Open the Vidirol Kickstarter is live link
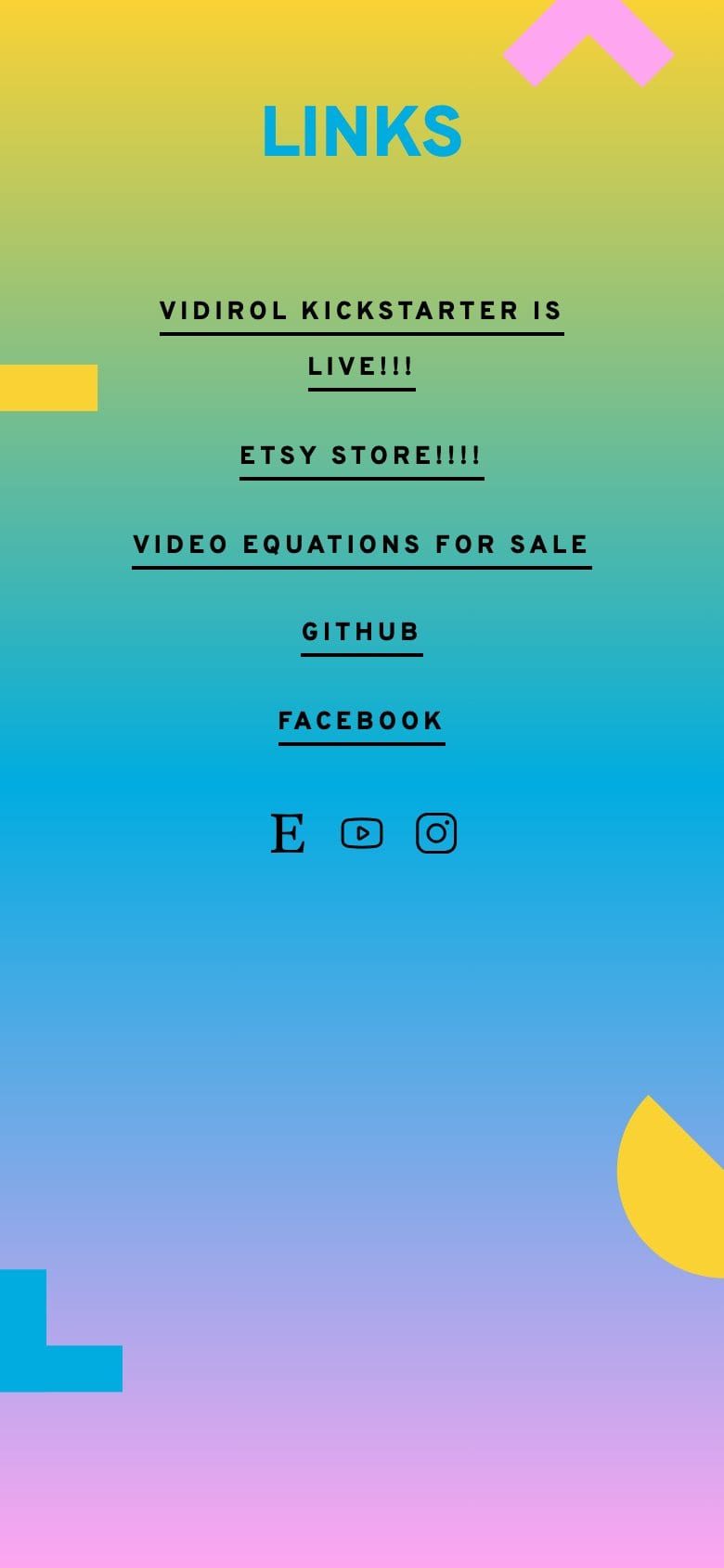This screenshot has height=1568, width=724. (x=361, y=311)
